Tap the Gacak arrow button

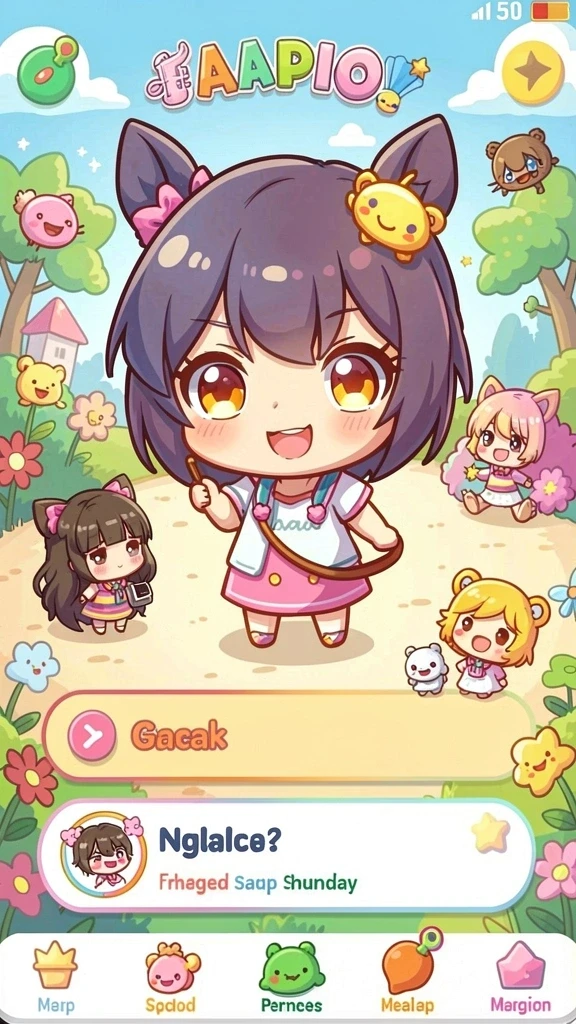pyautogui.click(x=92, y=737)
